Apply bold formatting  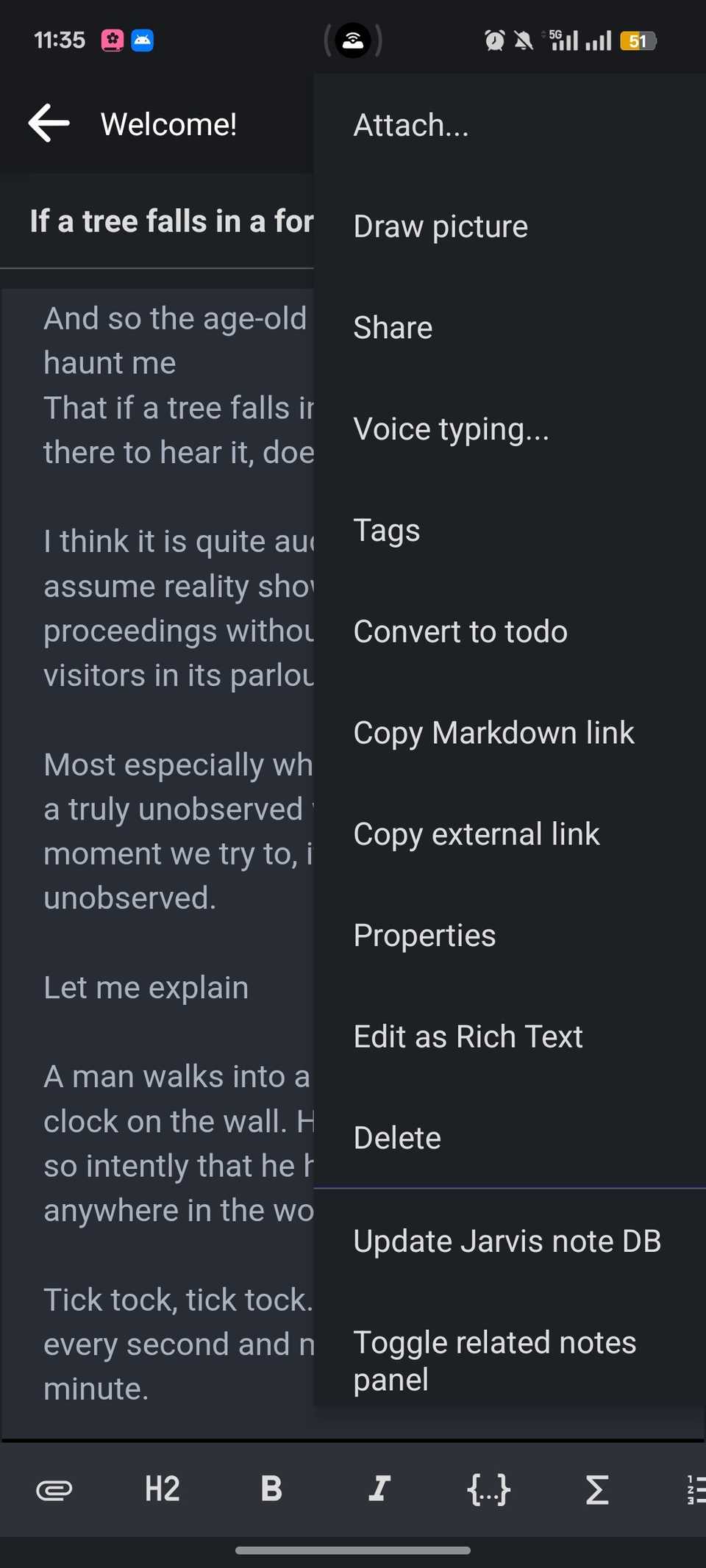[271, 1489]
